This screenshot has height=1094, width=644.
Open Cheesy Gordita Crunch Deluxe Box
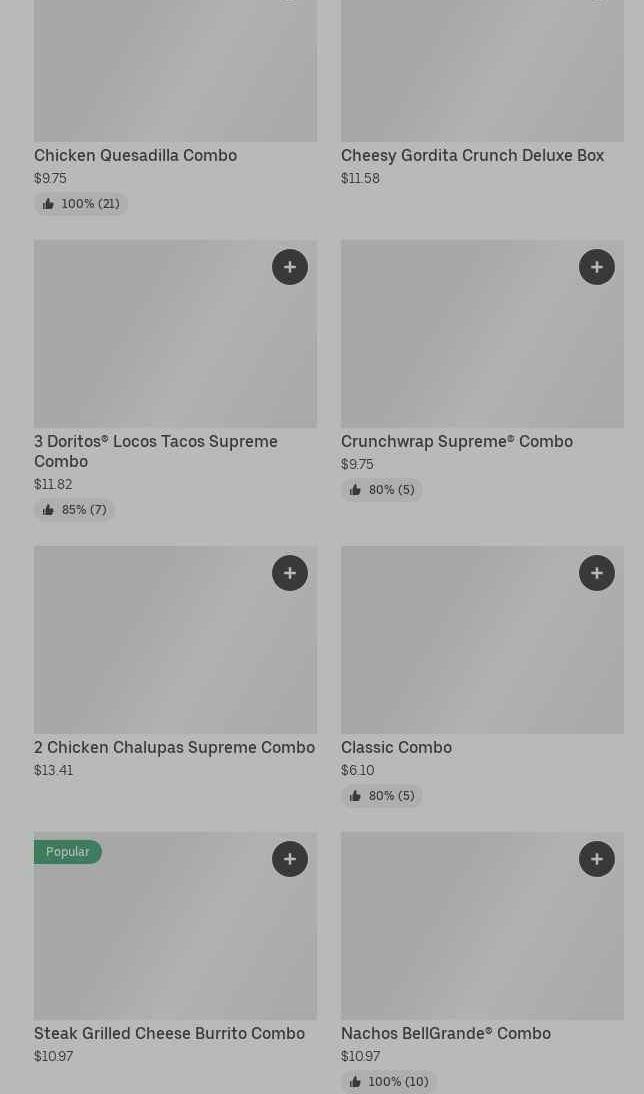(472, 156)
